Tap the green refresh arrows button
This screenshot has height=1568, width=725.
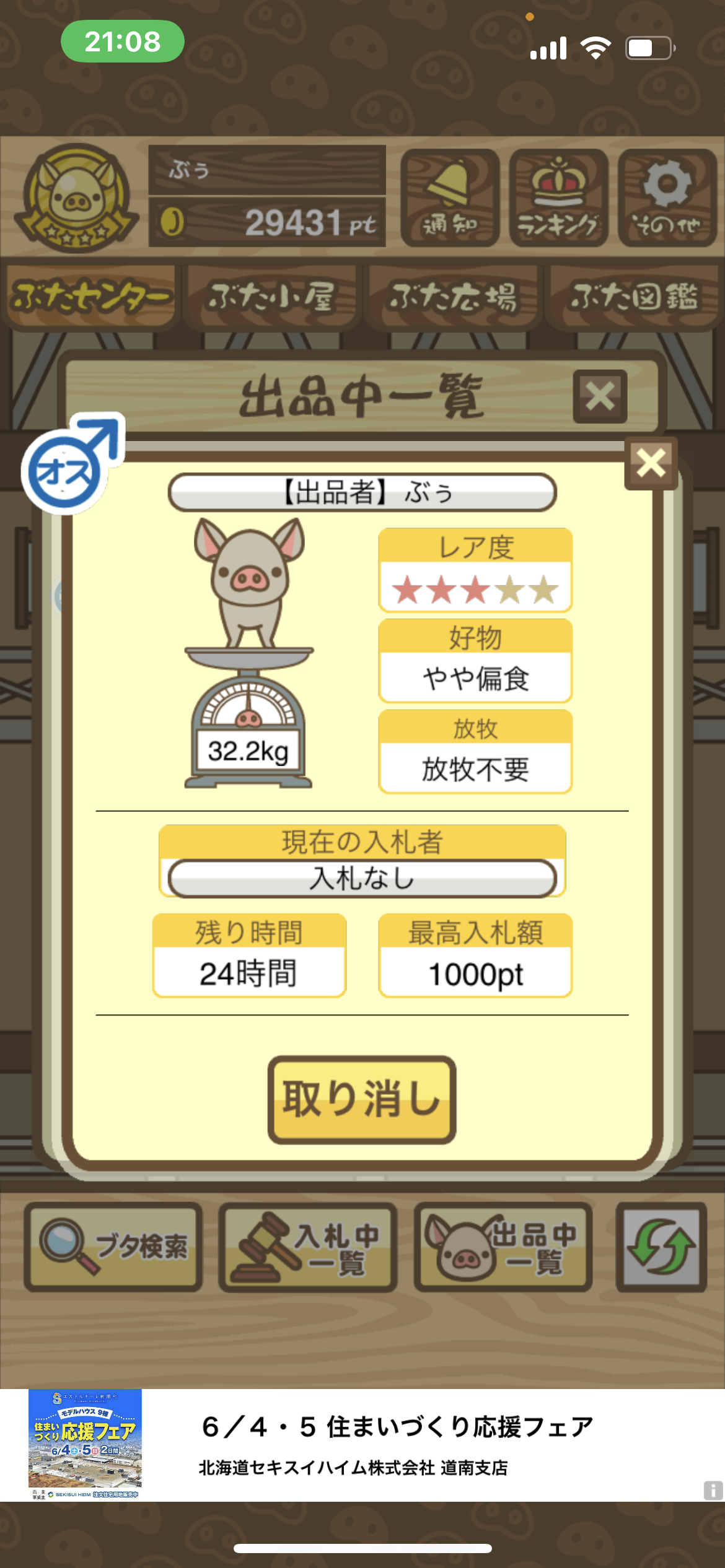click(x=661, y=1247)
